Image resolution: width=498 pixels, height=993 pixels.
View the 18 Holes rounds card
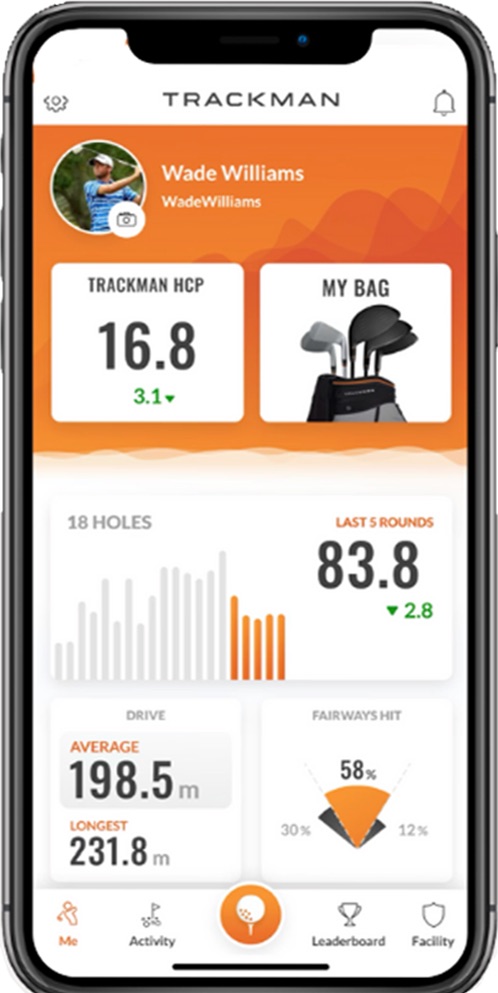(252, 588)
